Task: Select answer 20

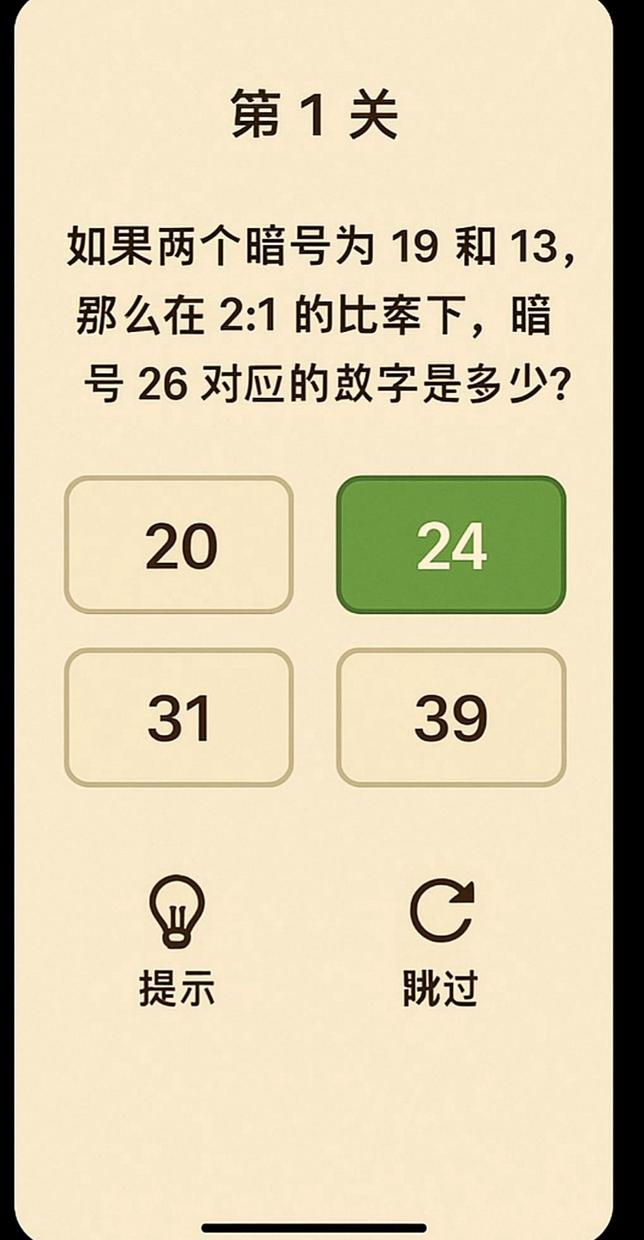Action: (x=179, y=545)
